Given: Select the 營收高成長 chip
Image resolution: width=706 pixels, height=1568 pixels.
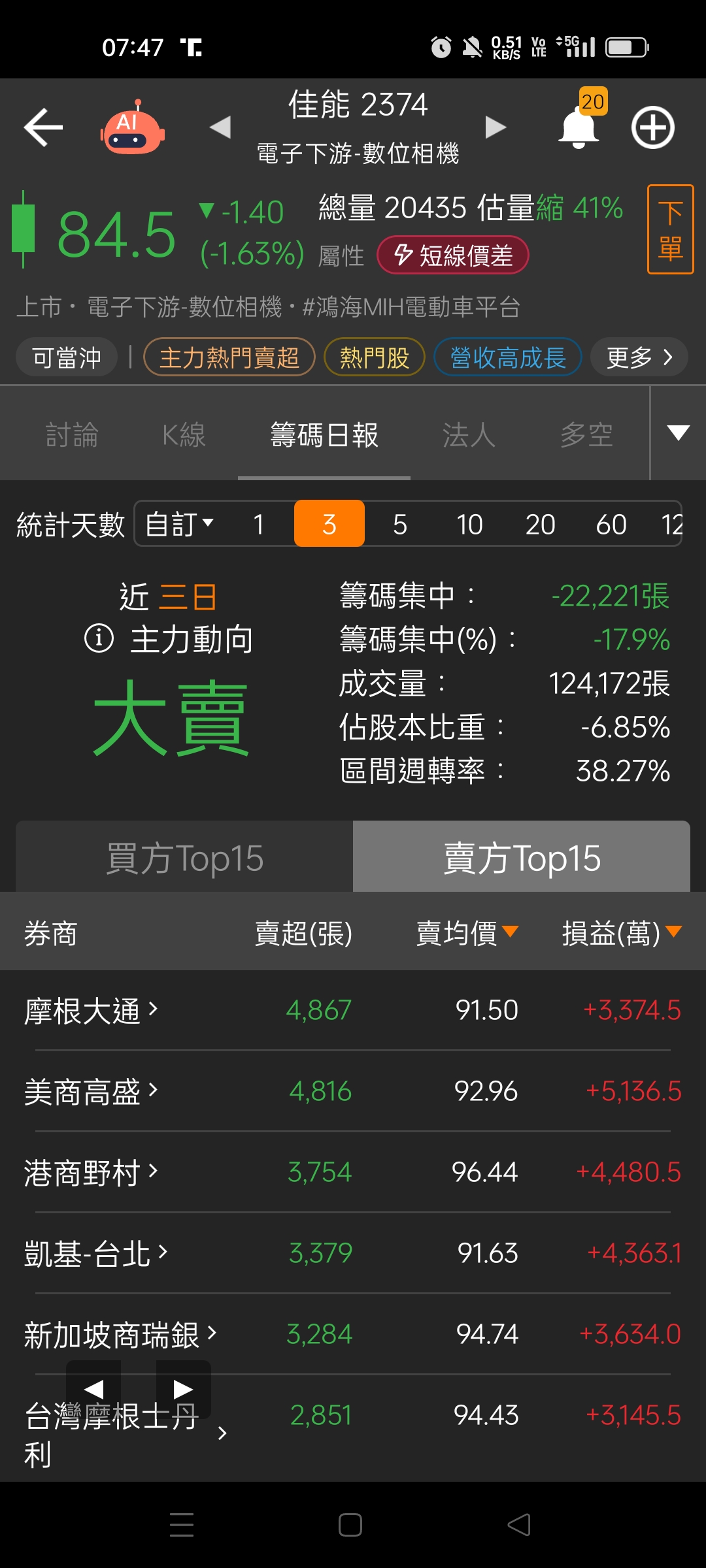Looking at the screenshot, I should (x=508, y=357).
